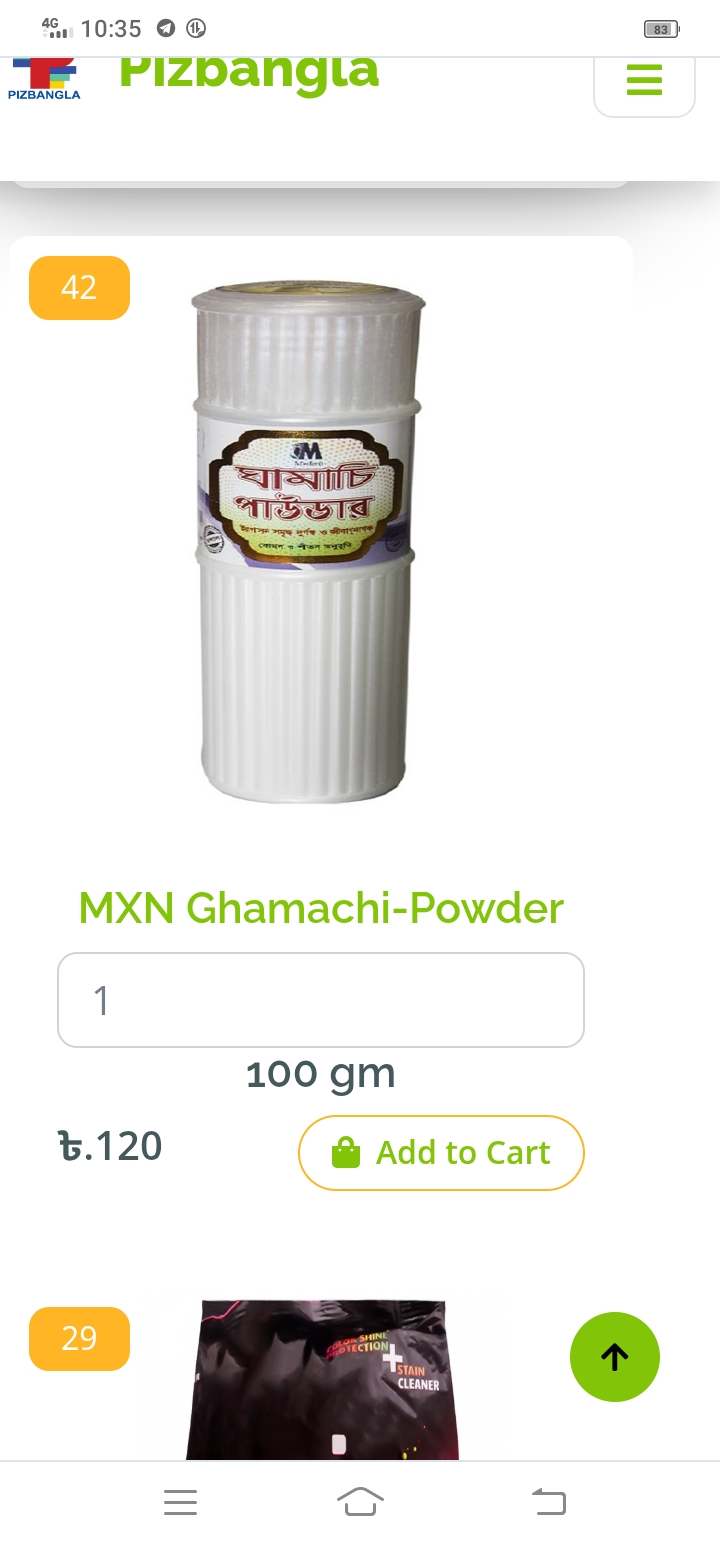Jump back to top with arrow button
Screen dimensions: 720x1544
coord(615,1357)
